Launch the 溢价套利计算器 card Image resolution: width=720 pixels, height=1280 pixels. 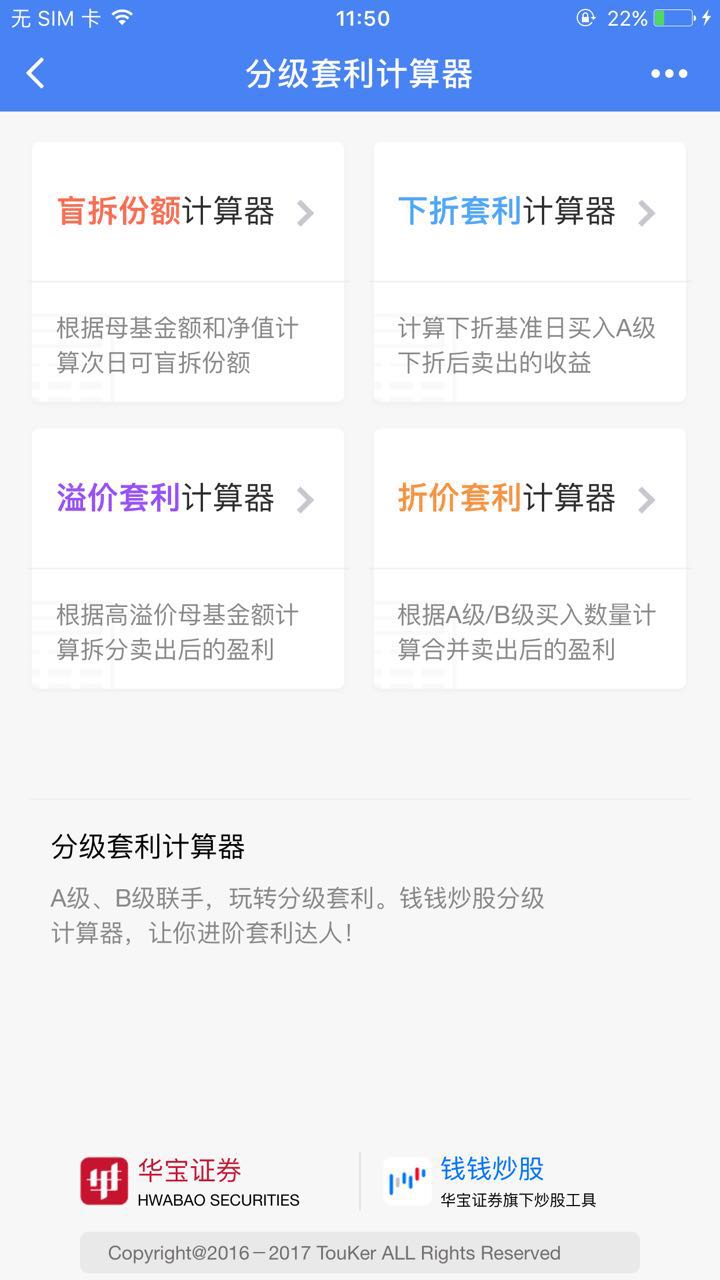[x=188, y=557]
